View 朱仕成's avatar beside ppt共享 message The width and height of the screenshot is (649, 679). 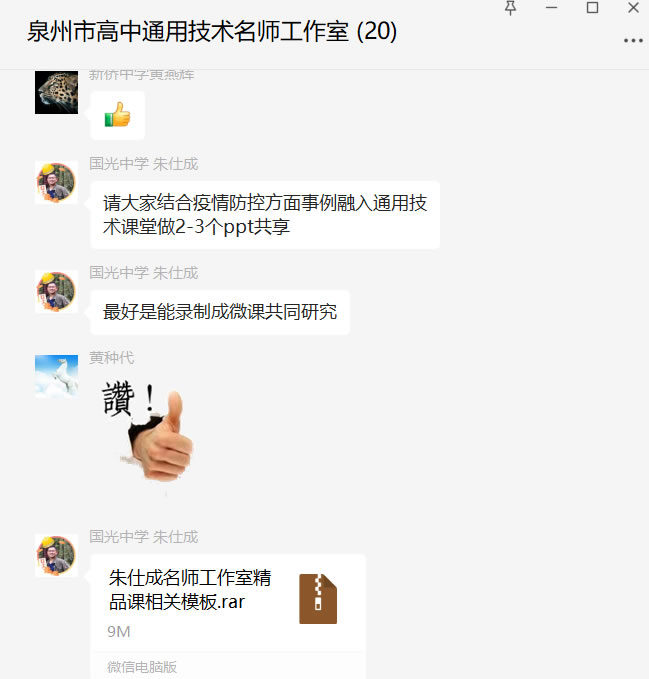pyautogui.click(x=56, y=183)
